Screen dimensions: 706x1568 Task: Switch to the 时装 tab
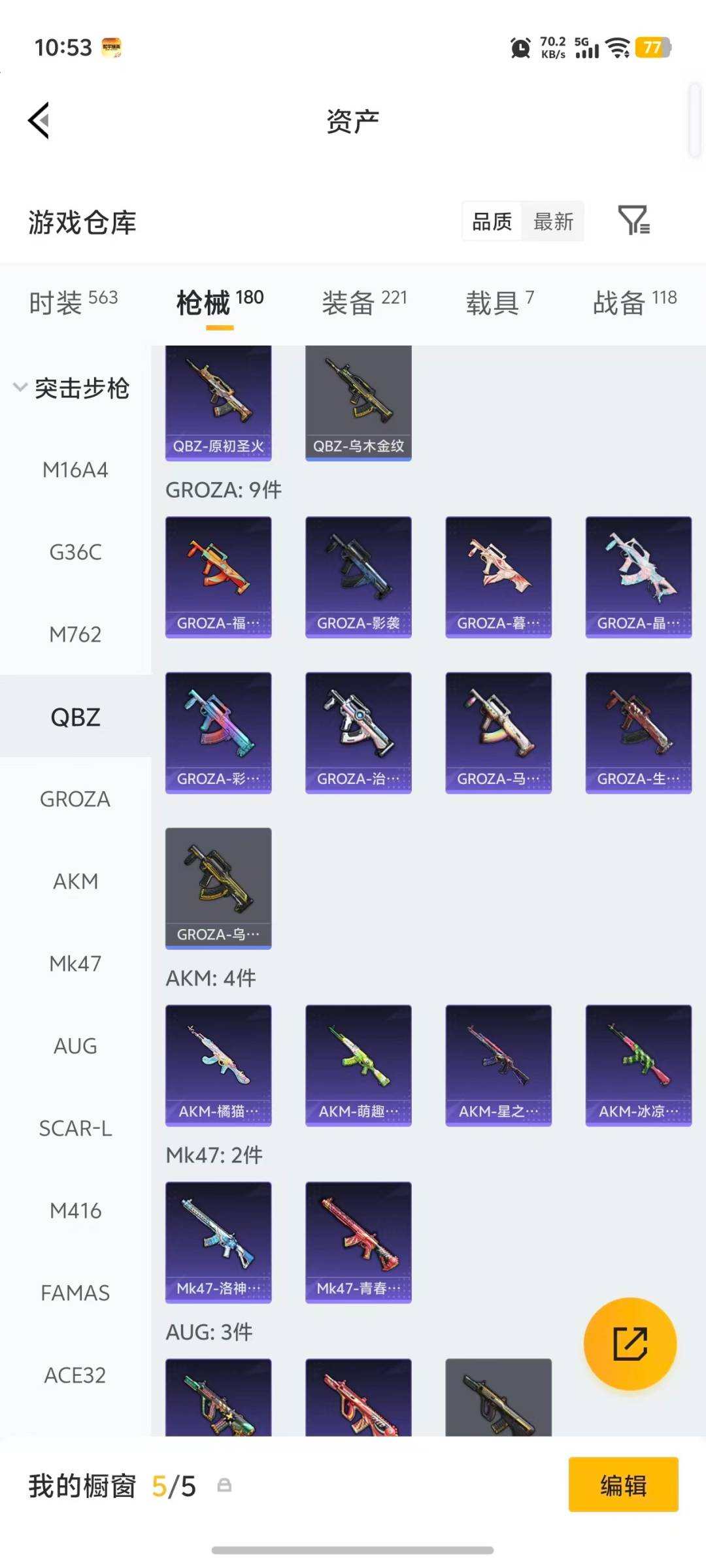coord(73,302)
